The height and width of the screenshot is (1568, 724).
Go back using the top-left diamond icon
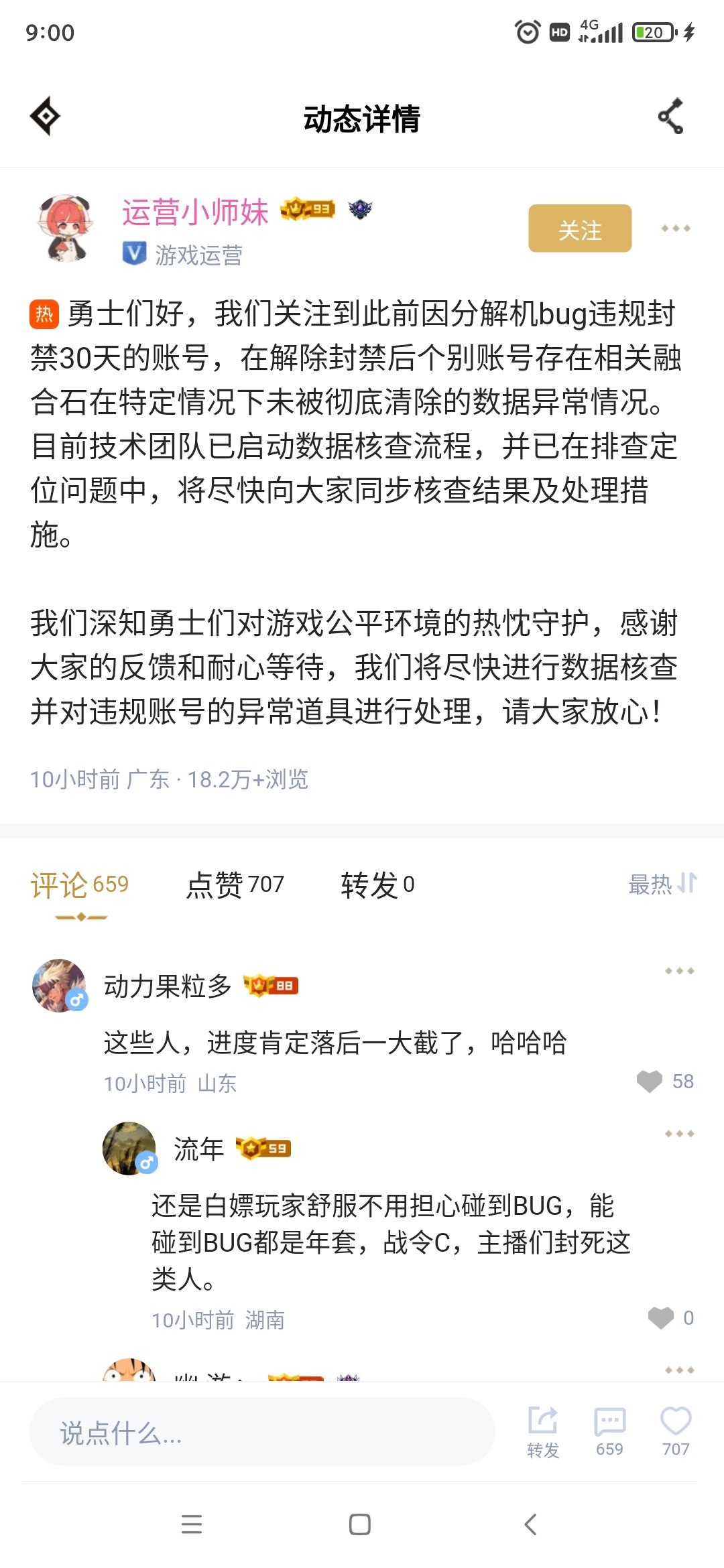(45, 117)
